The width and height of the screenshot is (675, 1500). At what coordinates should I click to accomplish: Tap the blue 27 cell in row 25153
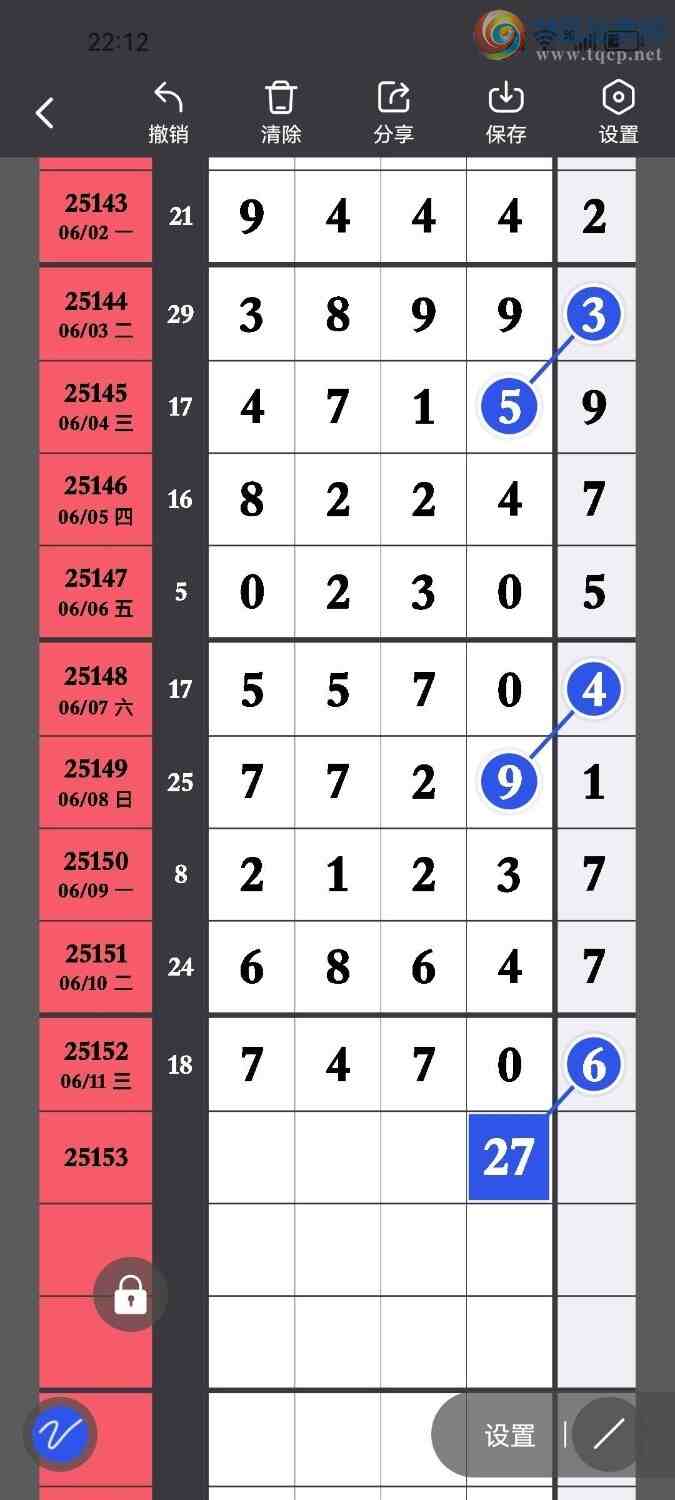(509, 1157)
